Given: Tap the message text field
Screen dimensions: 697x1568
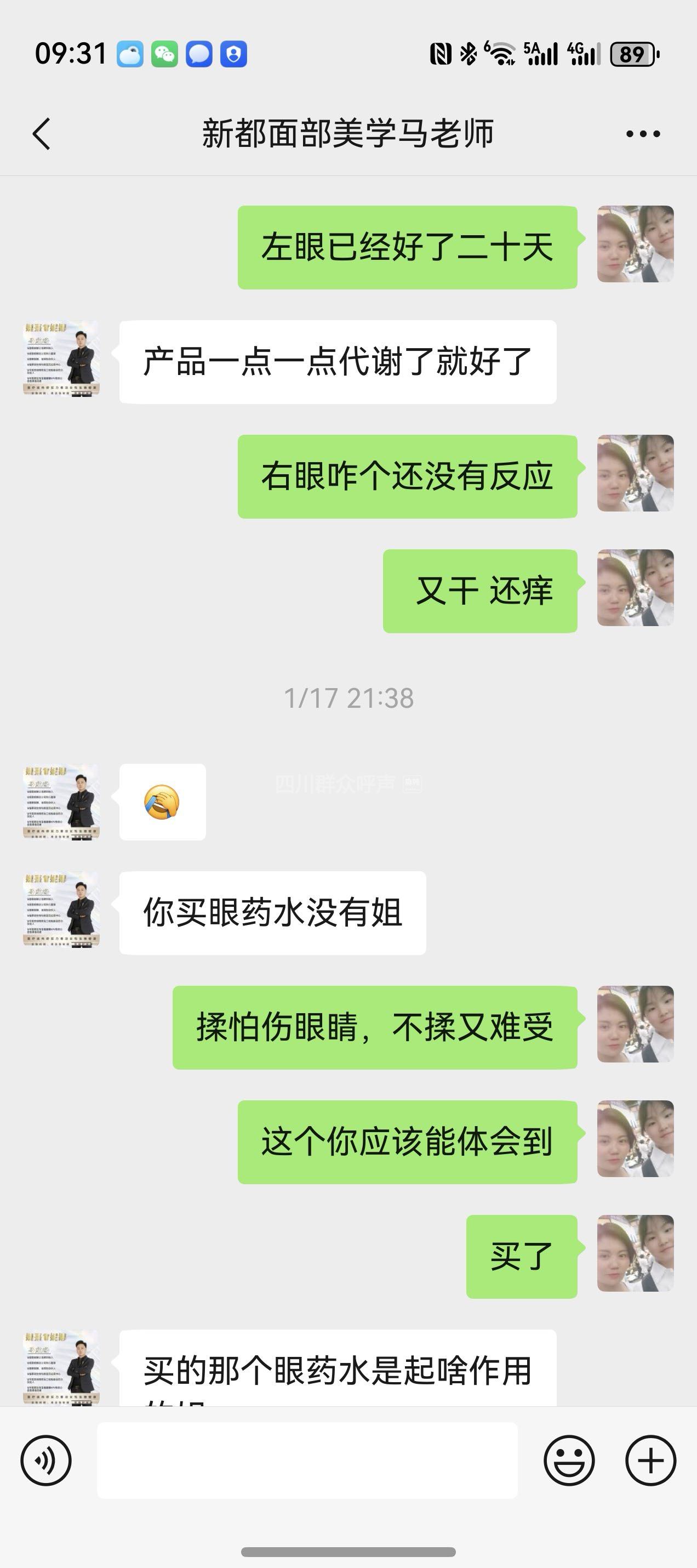Looking at the screenshot, I should click(307, 1460).
